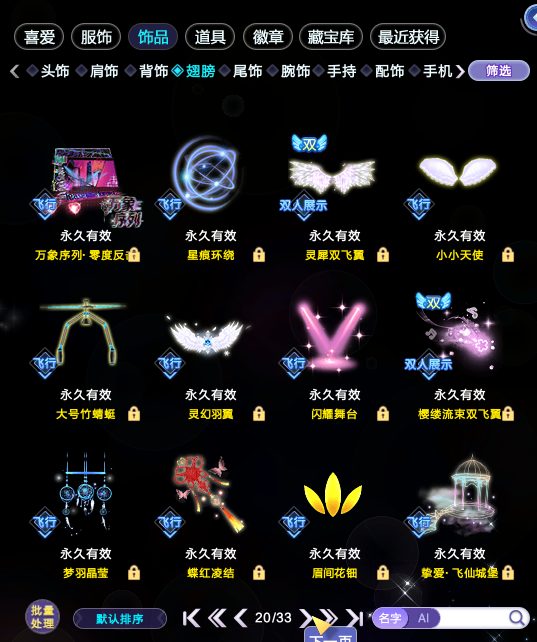Switch to the 喜爱 tab

point(39,37)
